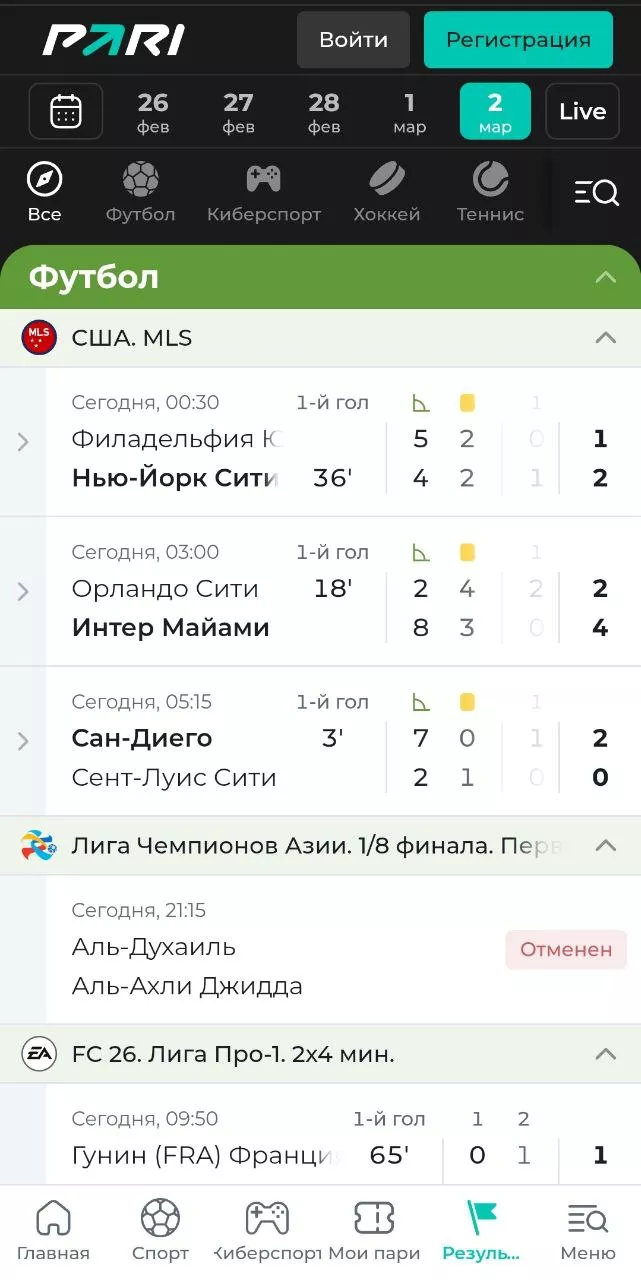
Task: Collapse the США. MLS league
Action: (x=605, y=338)
